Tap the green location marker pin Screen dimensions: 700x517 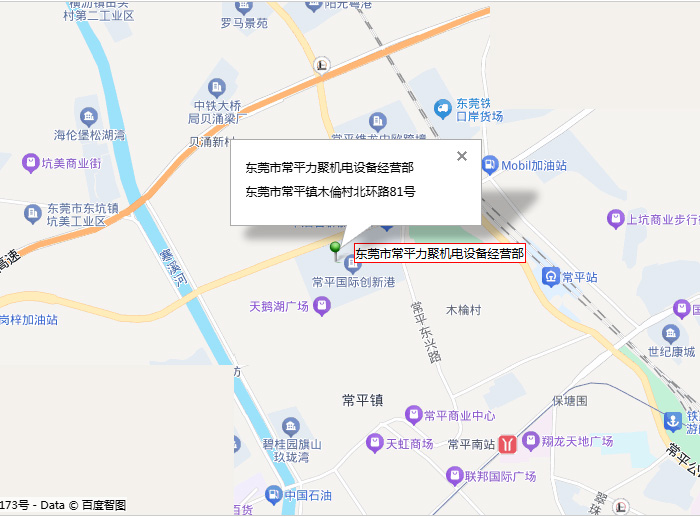335,248
